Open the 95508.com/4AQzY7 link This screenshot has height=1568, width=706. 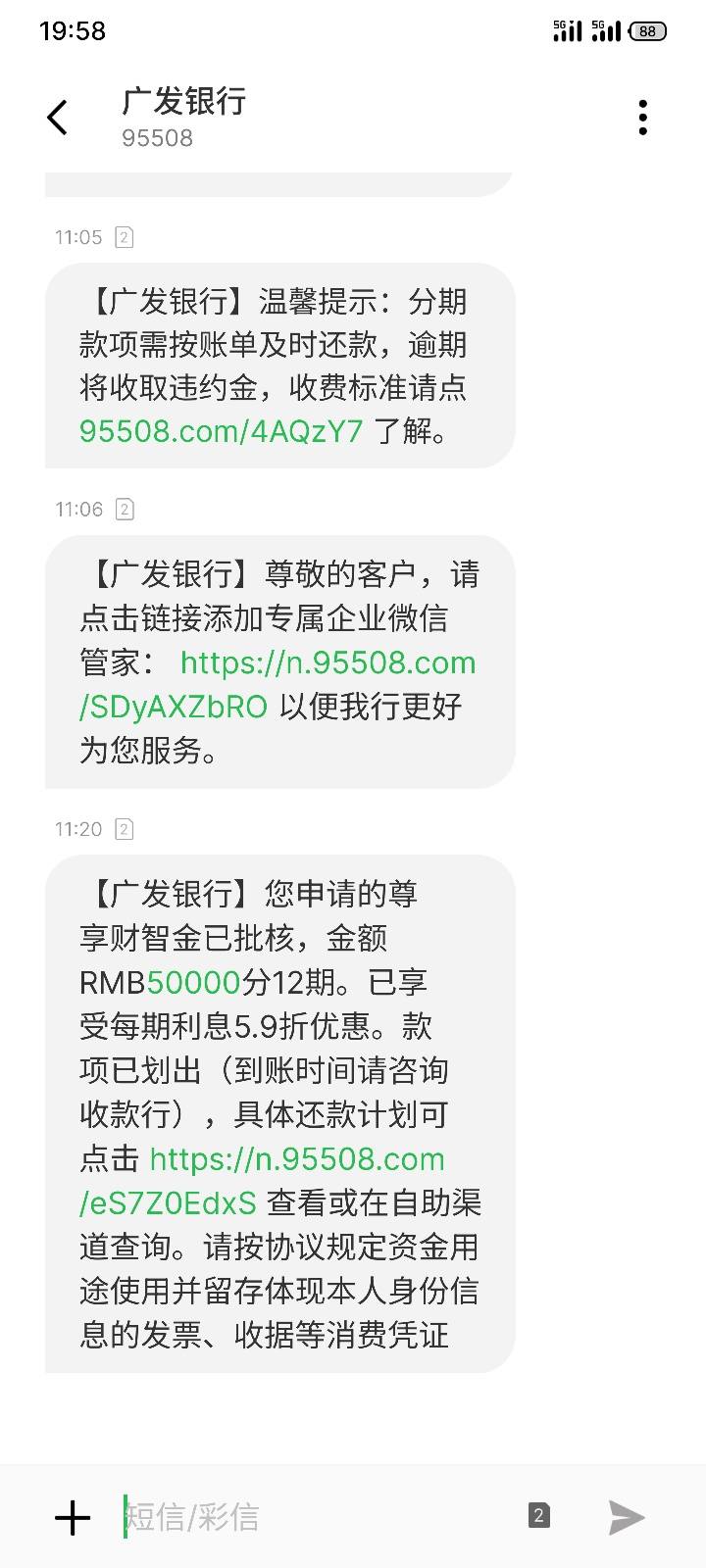click(222, 431)
